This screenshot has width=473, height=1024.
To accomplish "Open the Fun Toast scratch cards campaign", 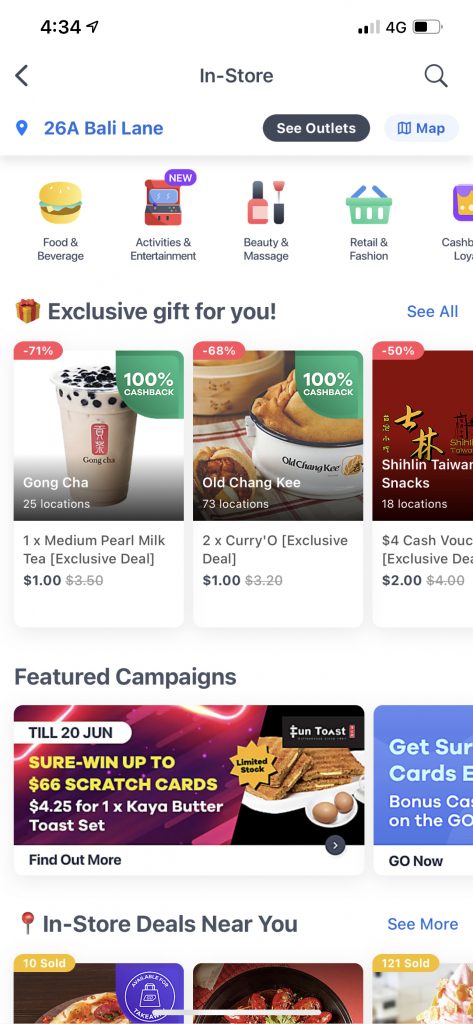I will [189, 775].
